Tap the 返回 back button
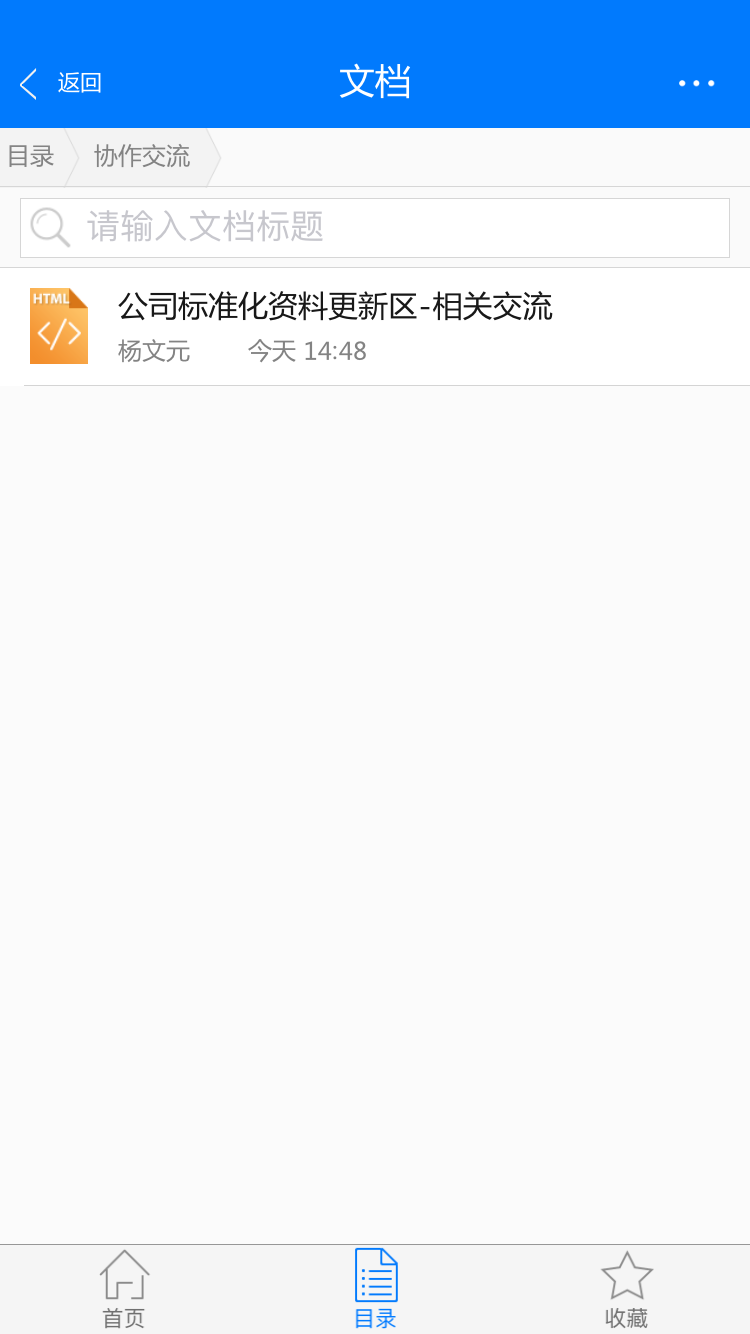The image size is (750, 1334). coord(60,83)
